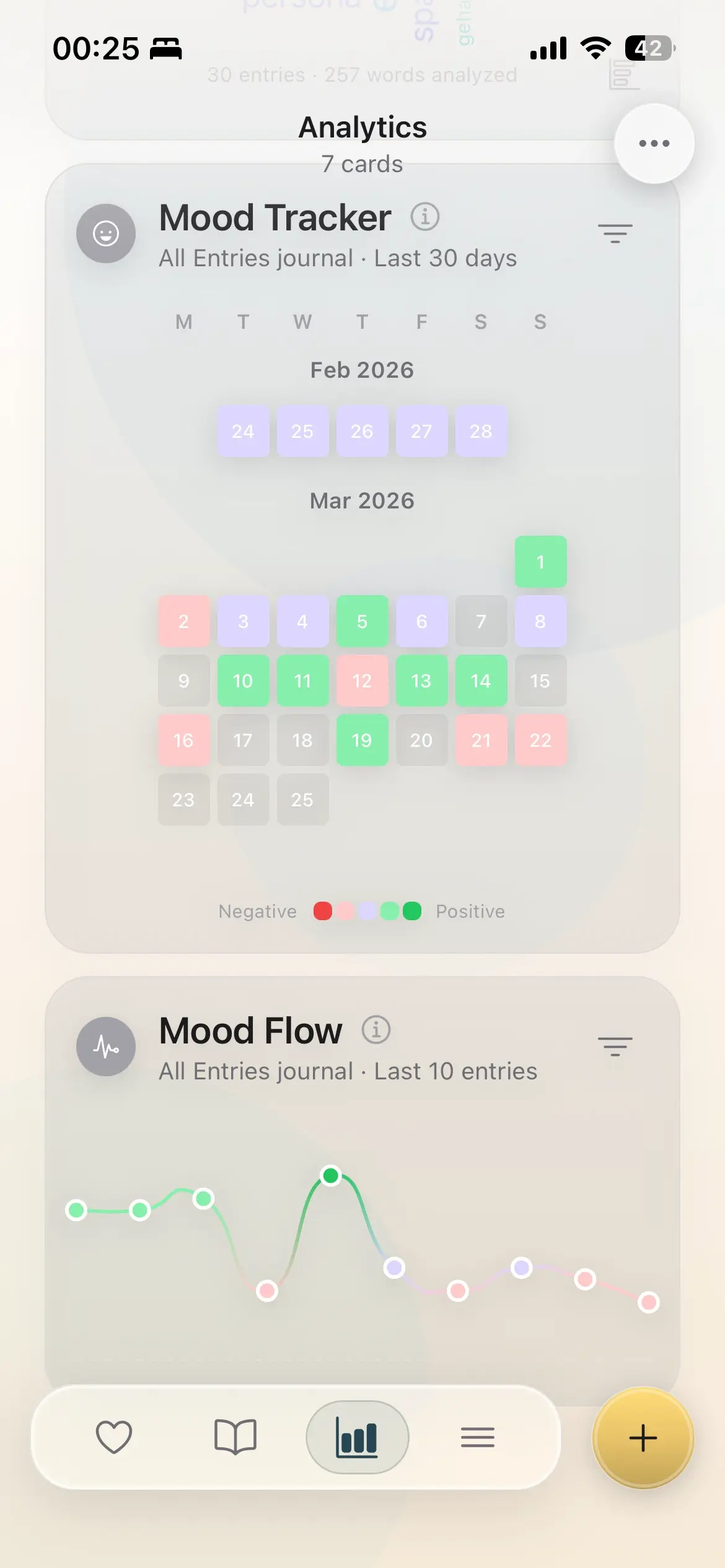Tap the 7 cards label under Analytics
Image resolution: width=725 pixels, height=1568 pixels.
[362, 163]
